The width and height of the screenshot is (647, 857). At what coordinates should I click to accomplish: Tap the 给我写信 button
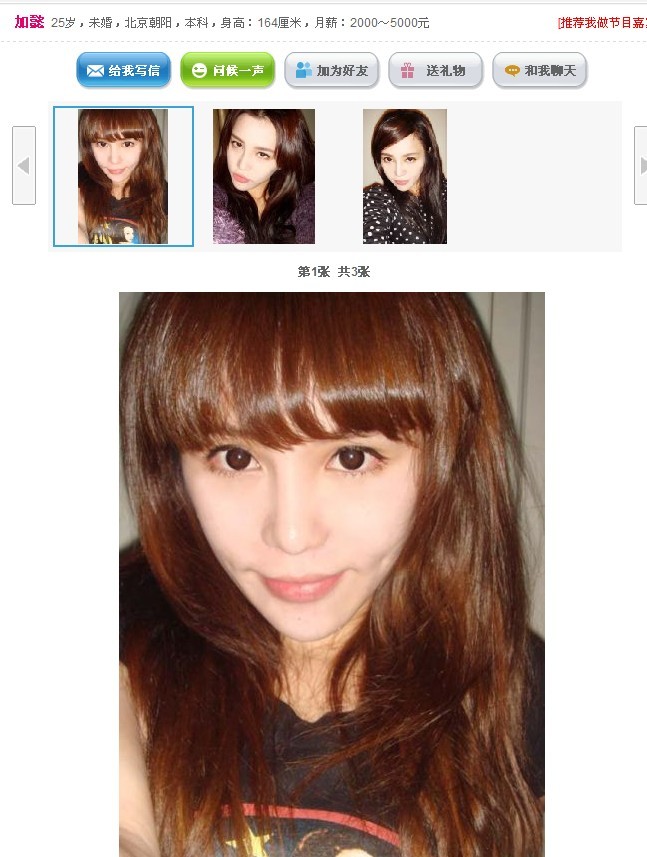coord(123,70)
